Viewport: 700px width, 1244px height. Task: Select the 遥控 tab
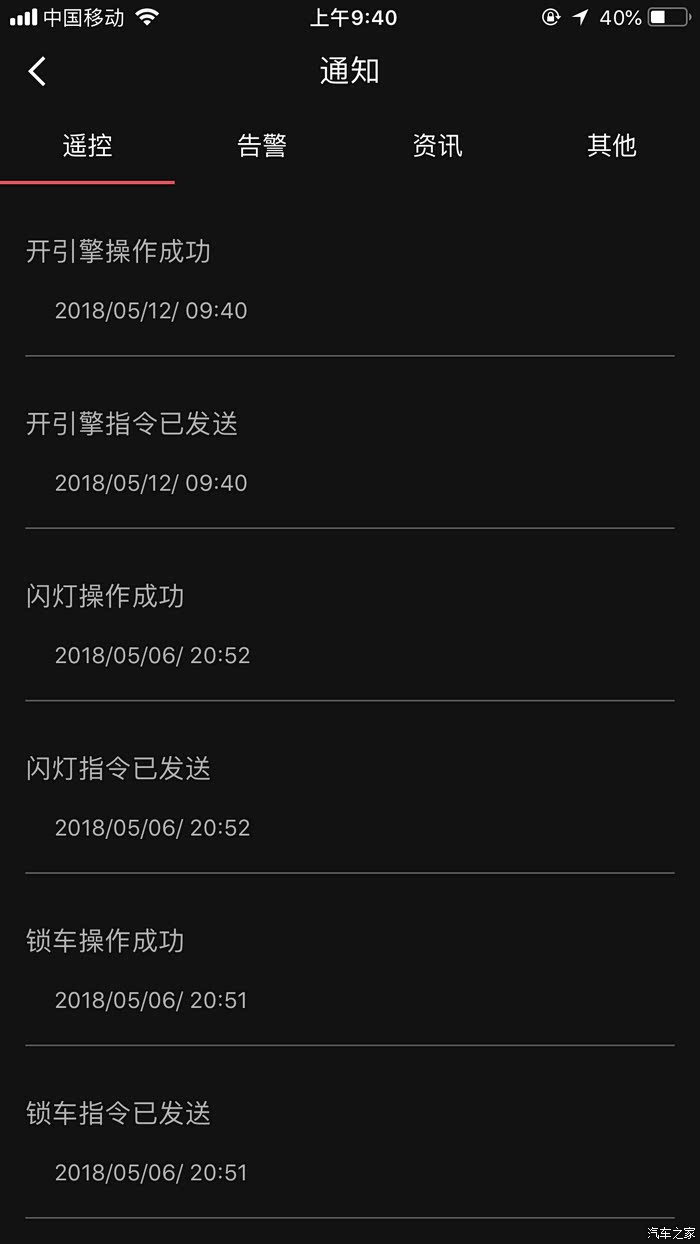pos(88,146)
